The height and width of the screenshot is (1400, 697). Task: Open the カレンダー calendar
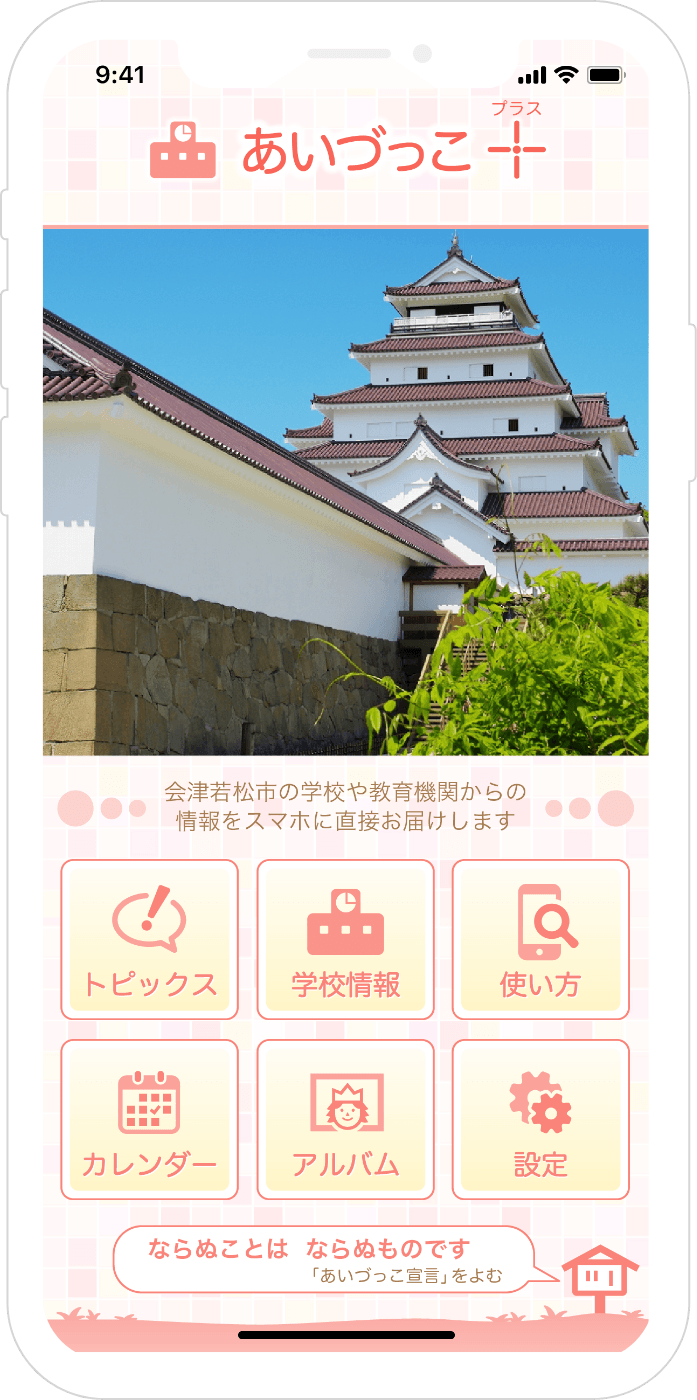(x=149, y=1119)
